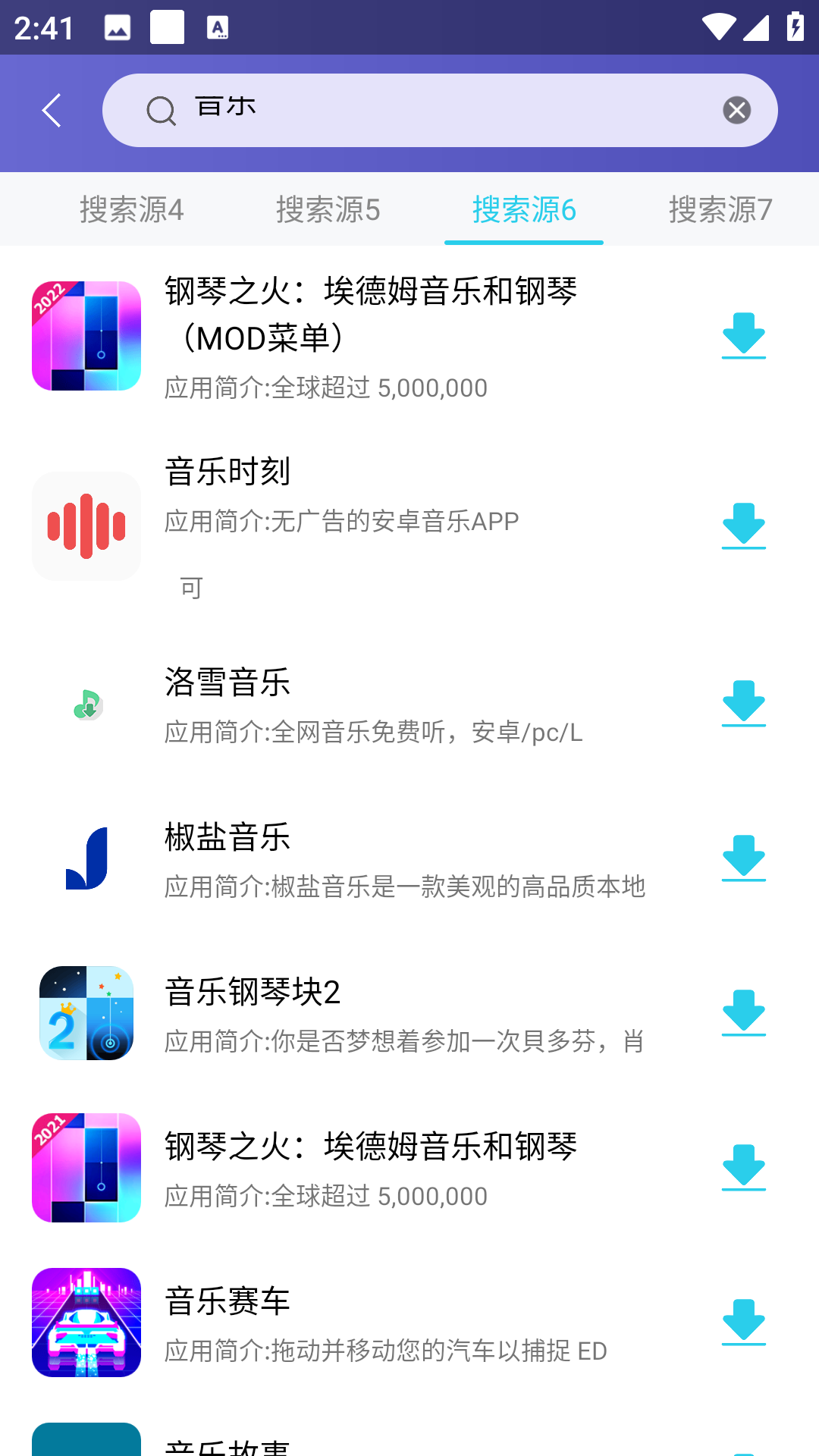Open the 搜索源7 tab
Image resolution: width=819 pixels, height=1456 pixels.
click(x=720, y=209)
